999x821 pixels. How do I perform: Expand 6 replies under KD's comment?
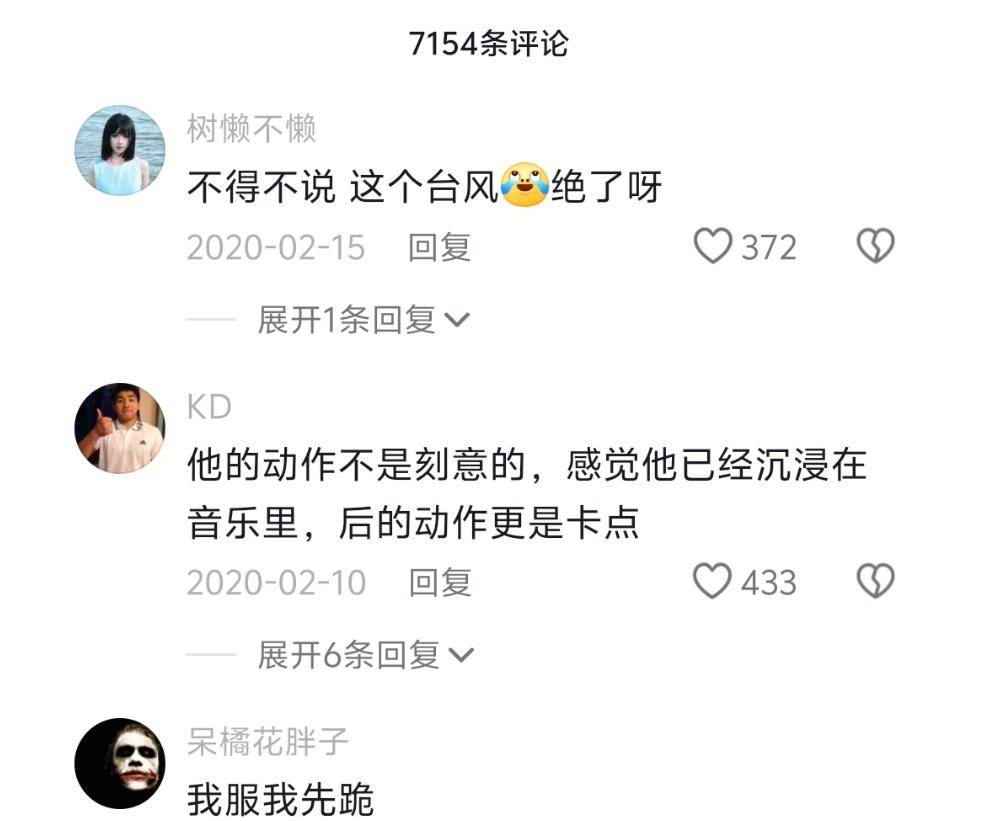point(364,655)
